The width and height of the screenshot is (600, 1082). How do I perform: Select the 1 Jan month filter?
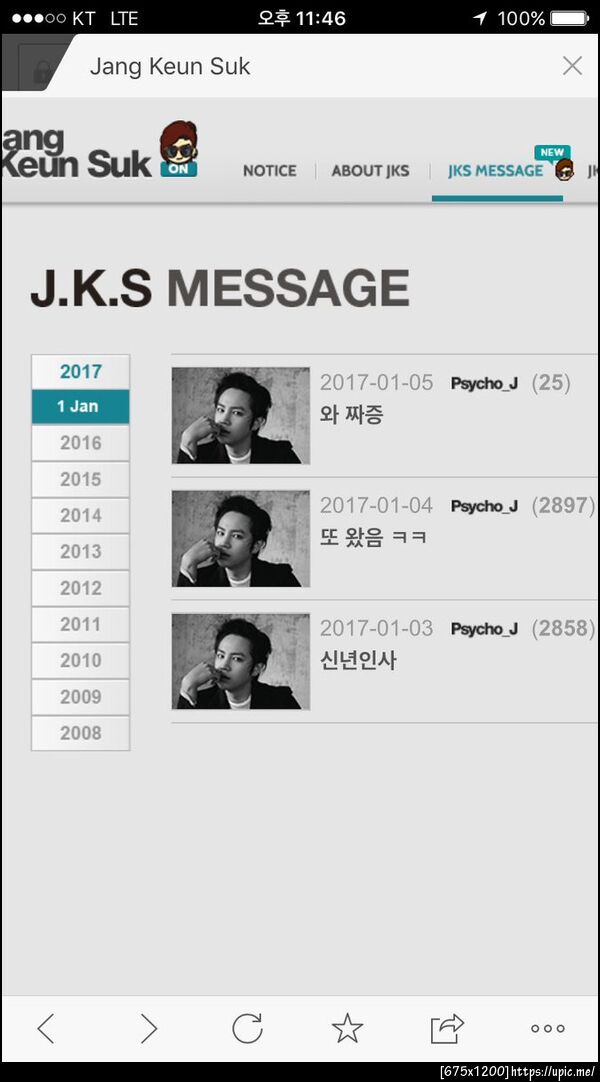(x=80, y=407)
